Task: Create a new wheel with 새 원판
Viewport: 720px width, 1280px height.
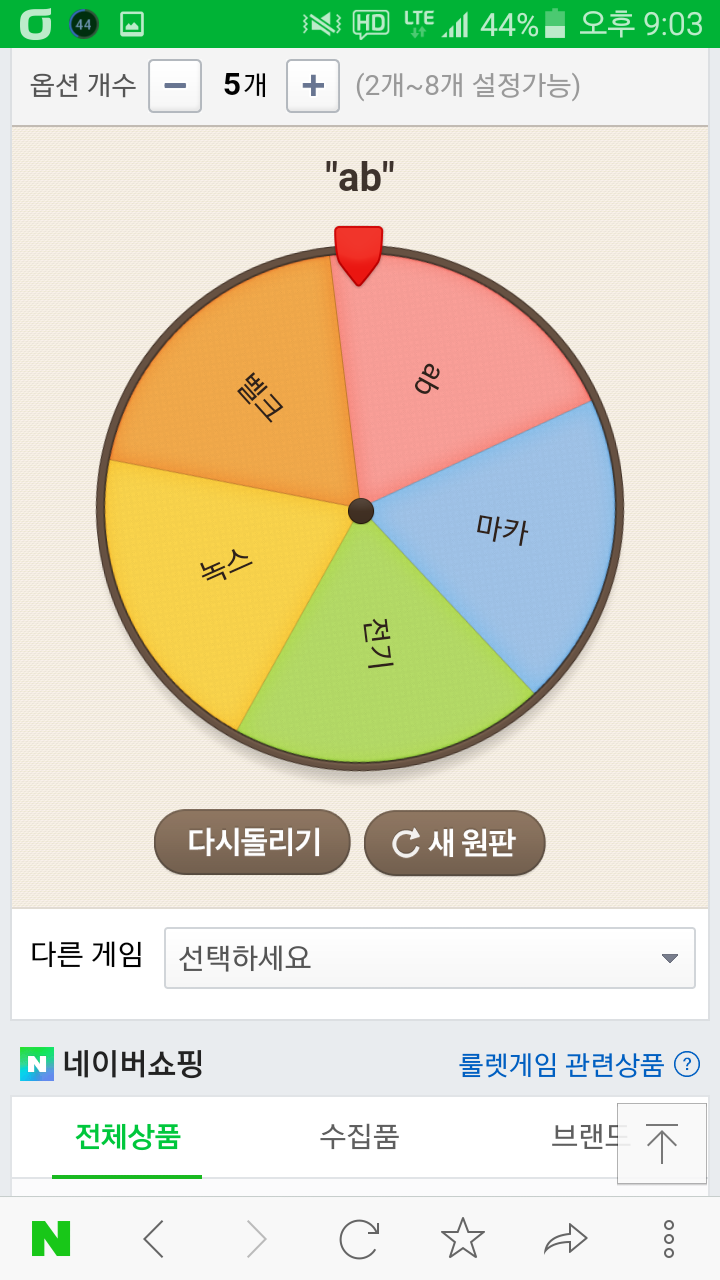Action: tap(455, 842)
